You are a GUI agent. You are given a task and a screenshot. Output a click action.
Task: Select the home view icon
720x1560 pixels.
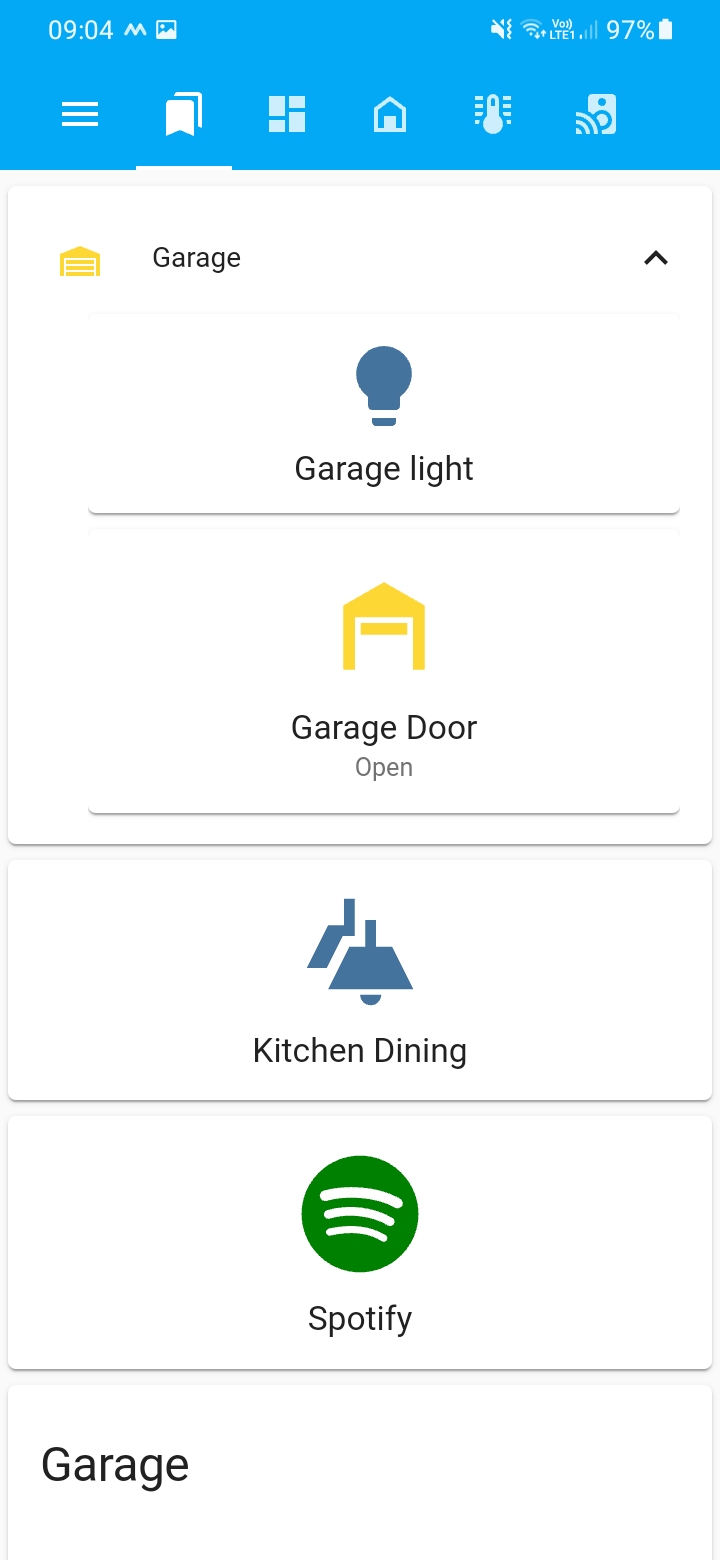click(x=390, y=114)
